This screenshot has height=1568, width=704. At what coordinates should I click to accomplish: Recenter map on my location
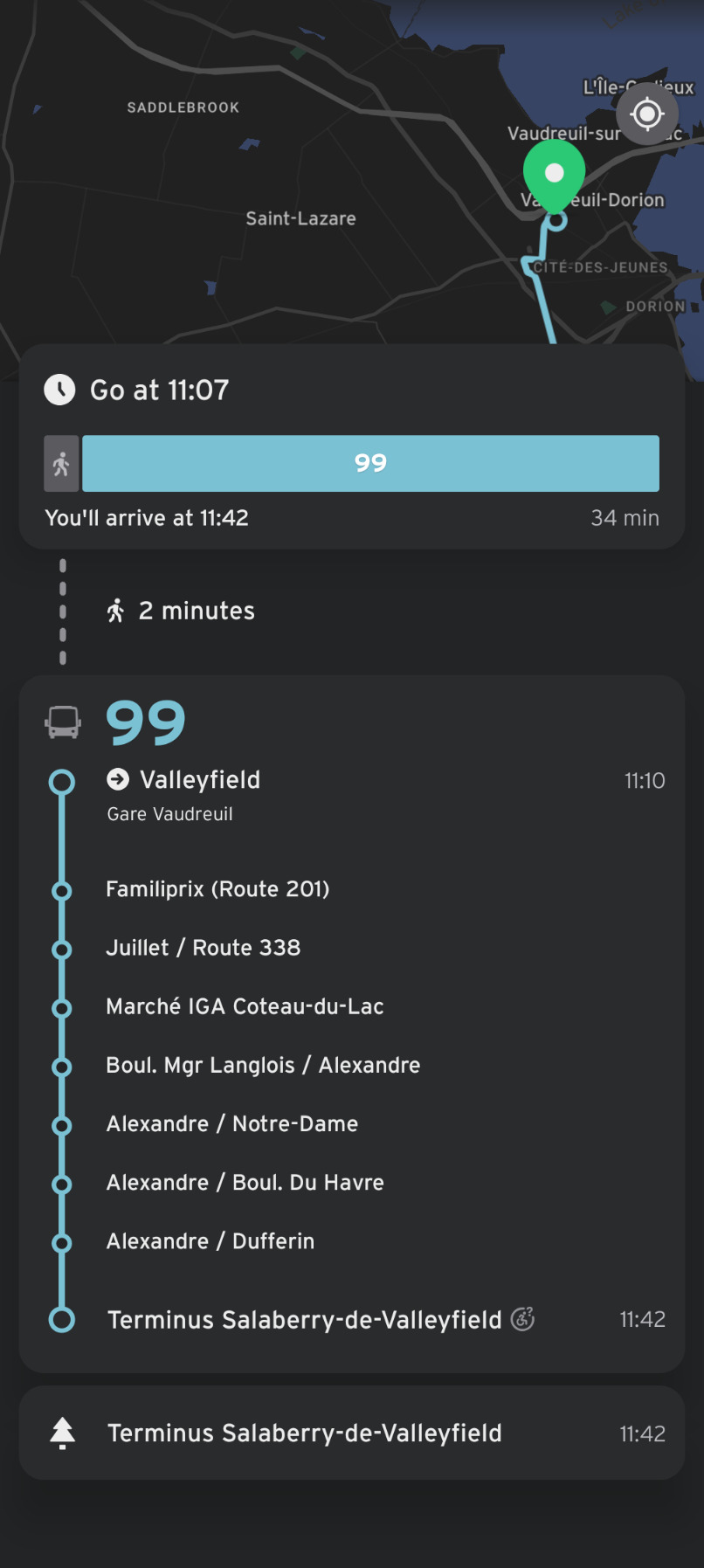point(646,114)
